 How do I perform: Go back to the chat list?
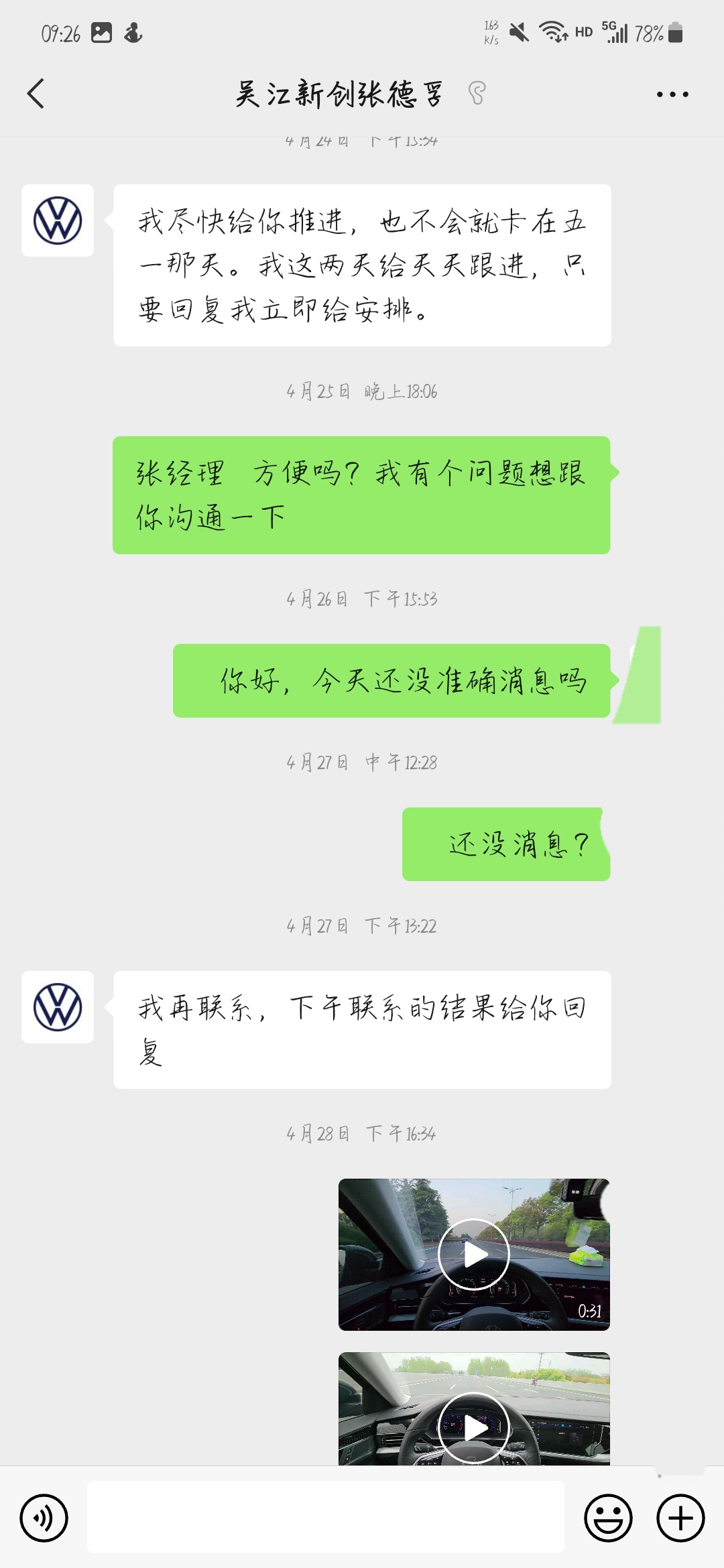coord(36,94)
